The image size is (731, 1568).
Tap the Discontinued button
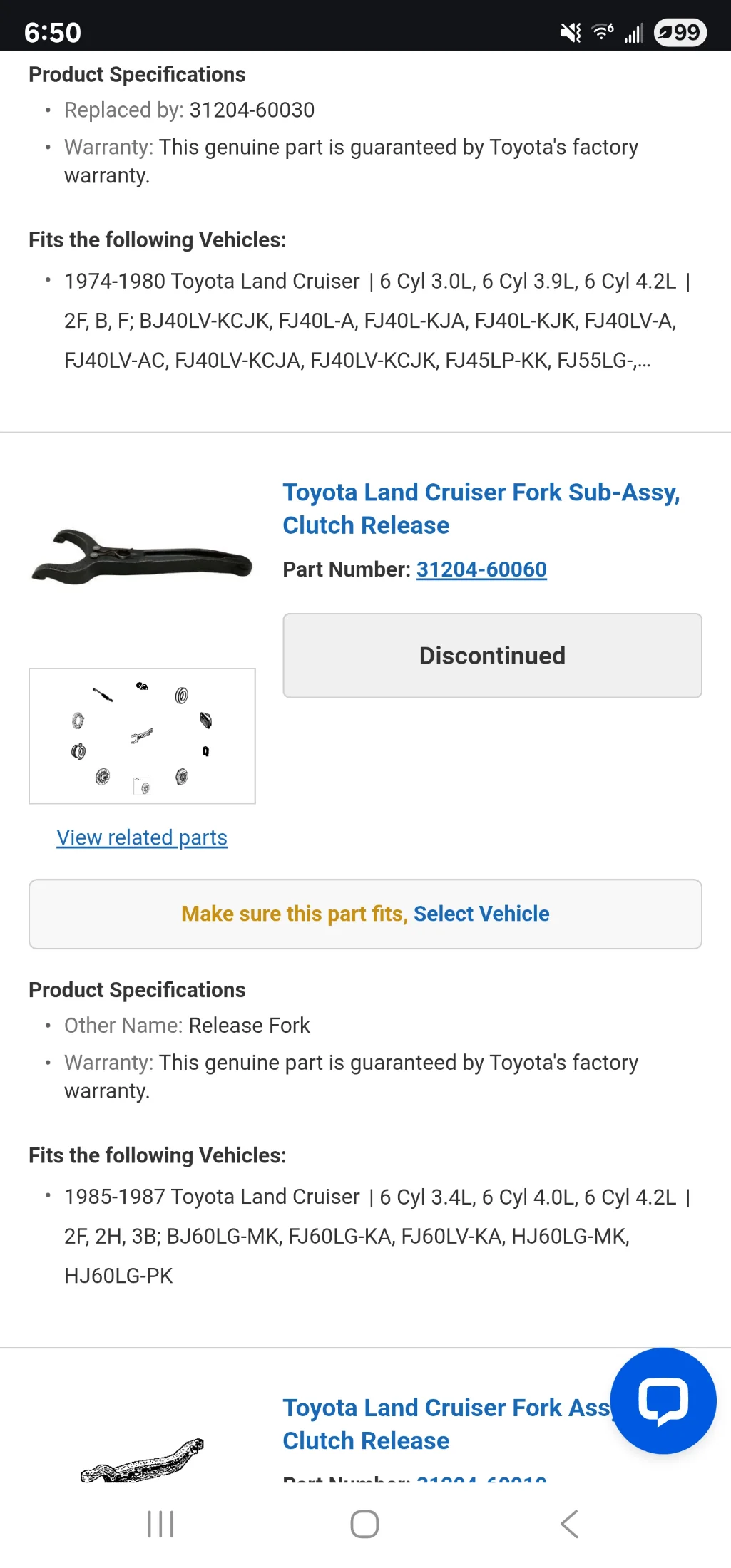tap(492, 656)
